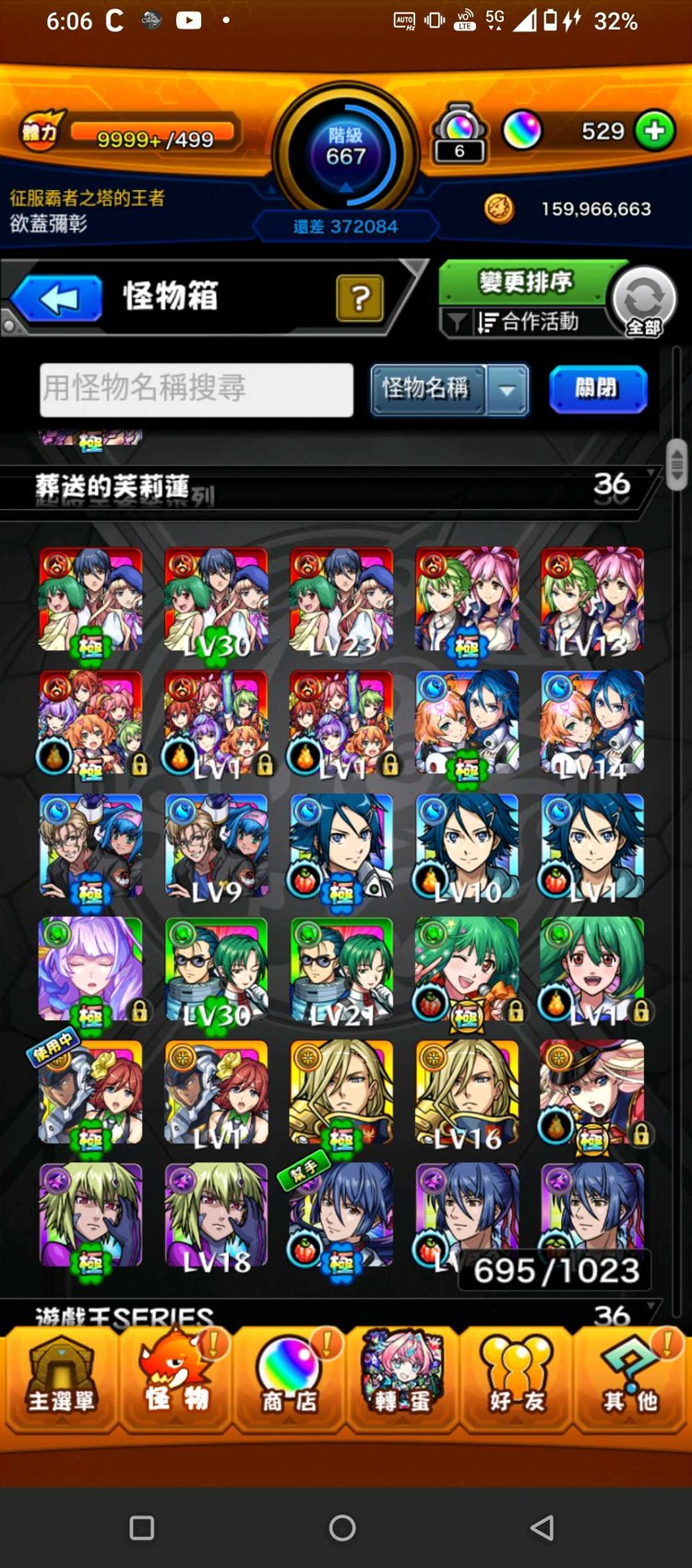Collapse the 葬送的芙莉蓮 series section

pos(332,485)
